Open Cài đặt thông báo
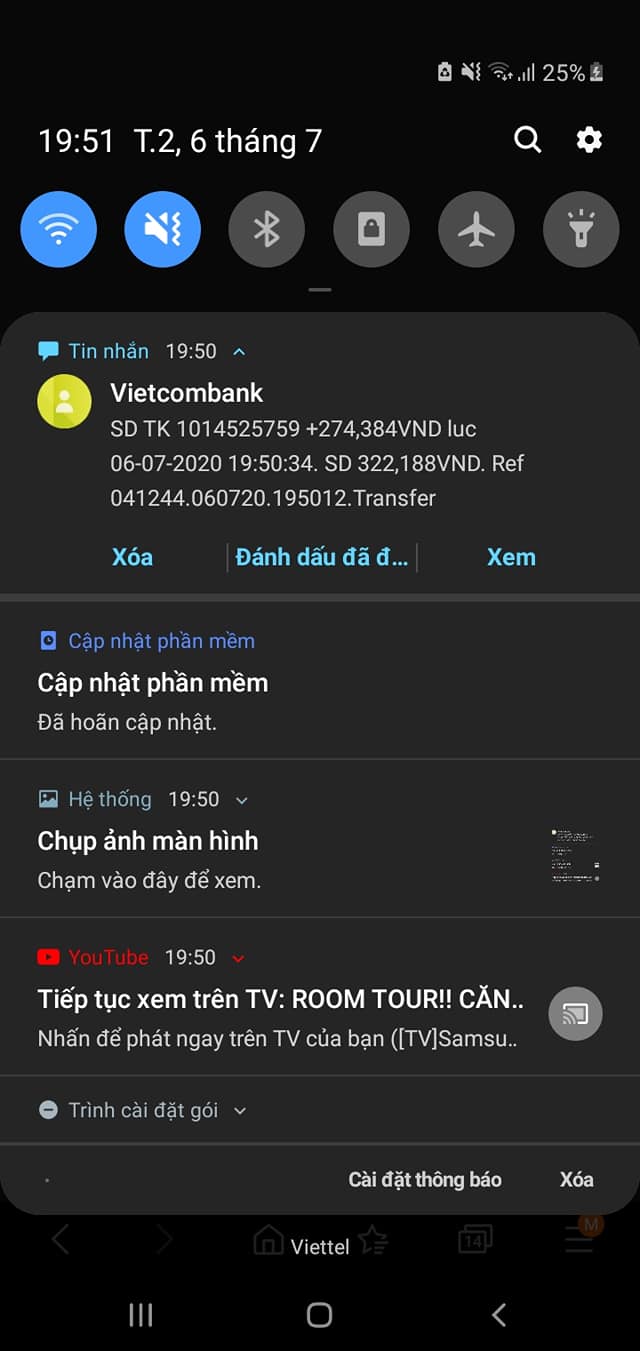This screenshot has width=640, height=1351. [x=424, y=1180]
